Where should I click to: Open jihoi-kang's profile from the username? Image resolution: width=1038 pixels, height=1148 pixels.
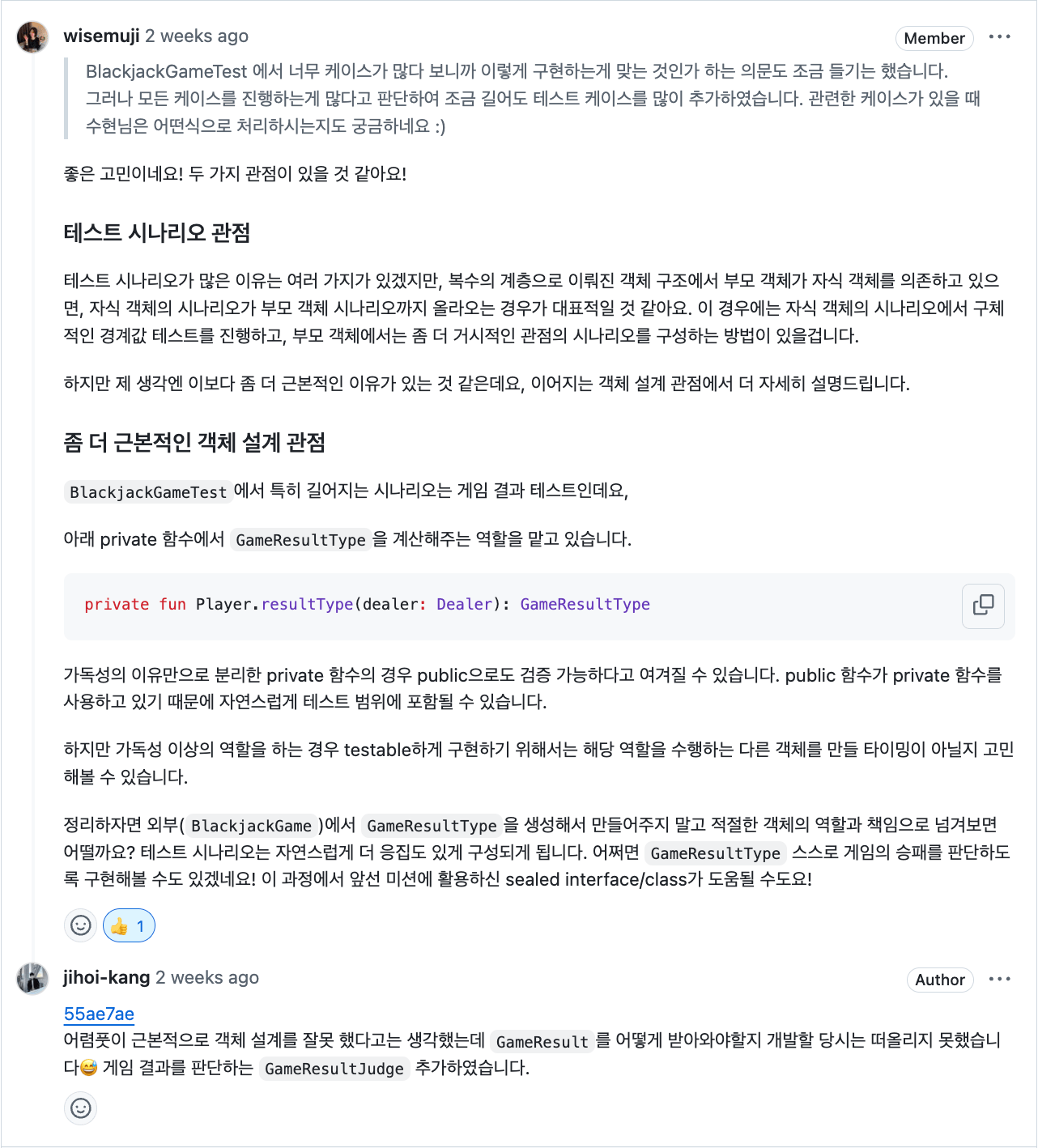click(x=106, y=978)
